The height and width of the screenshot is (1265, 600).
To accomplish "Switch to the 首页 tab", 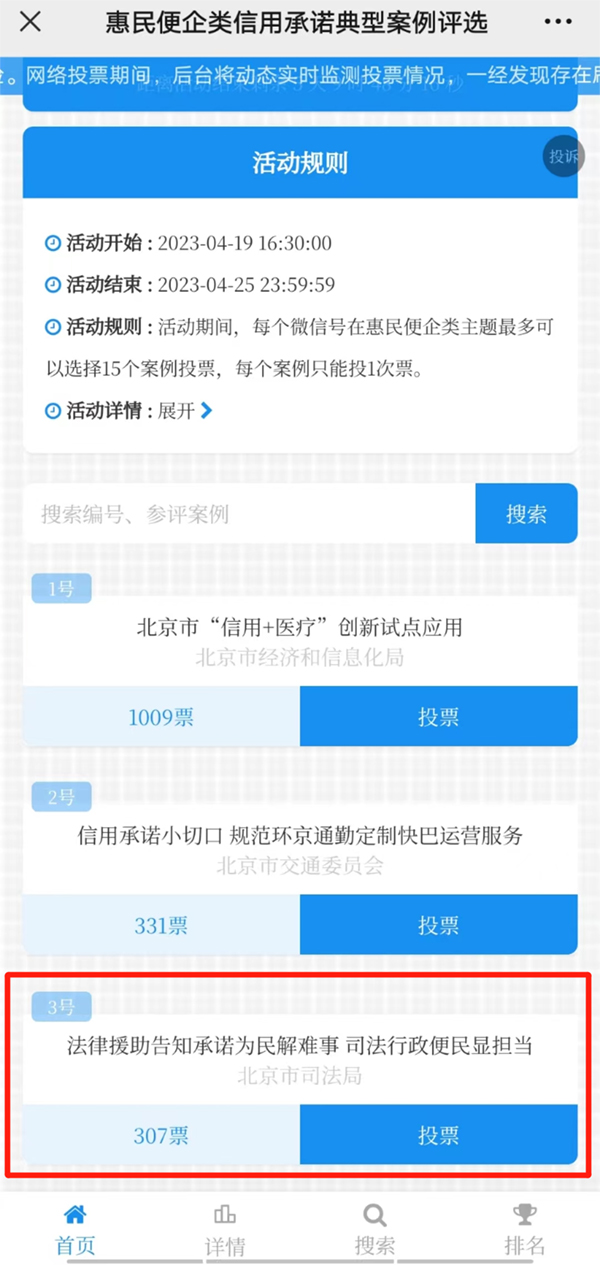I will pos(75,1230).
